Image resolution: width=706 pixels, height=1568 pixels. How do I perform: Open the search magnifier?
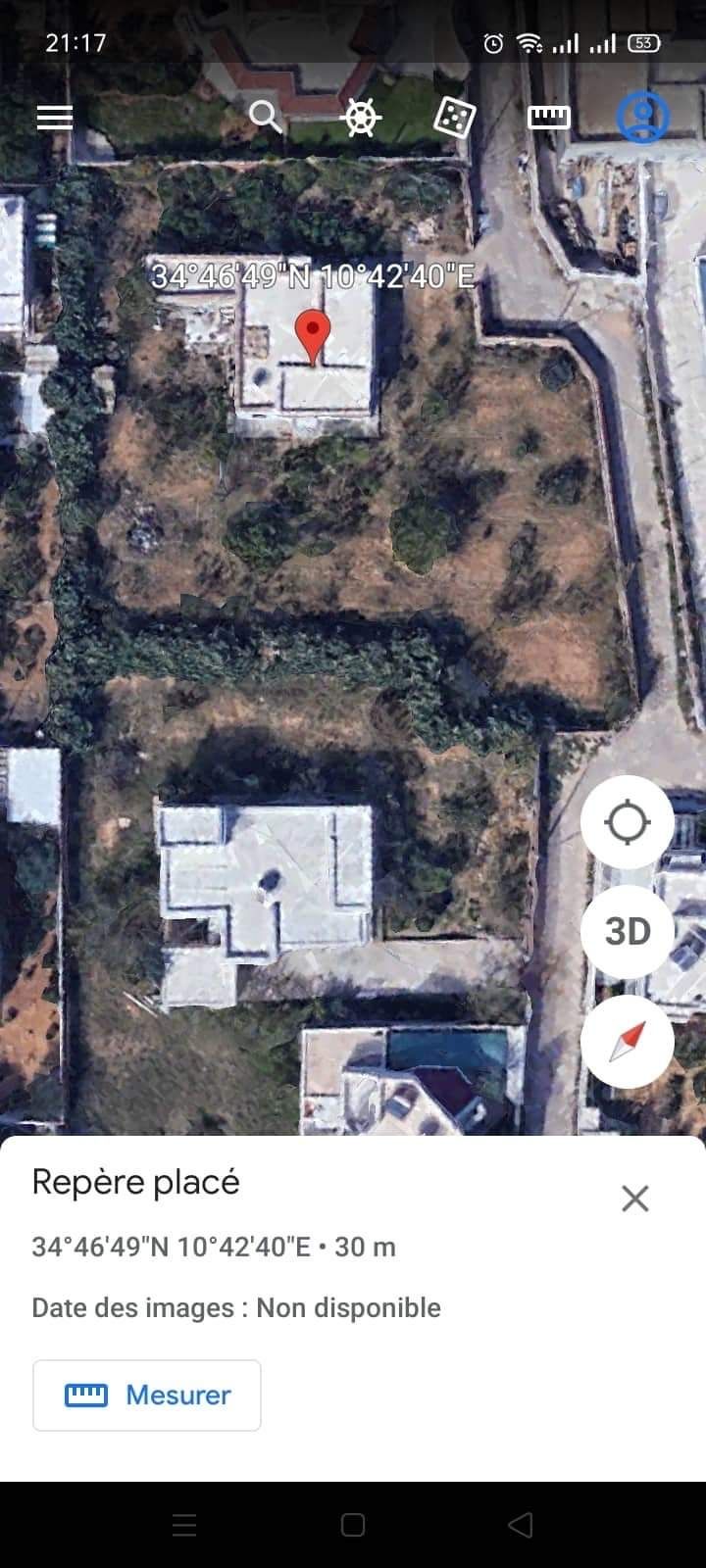265,117
